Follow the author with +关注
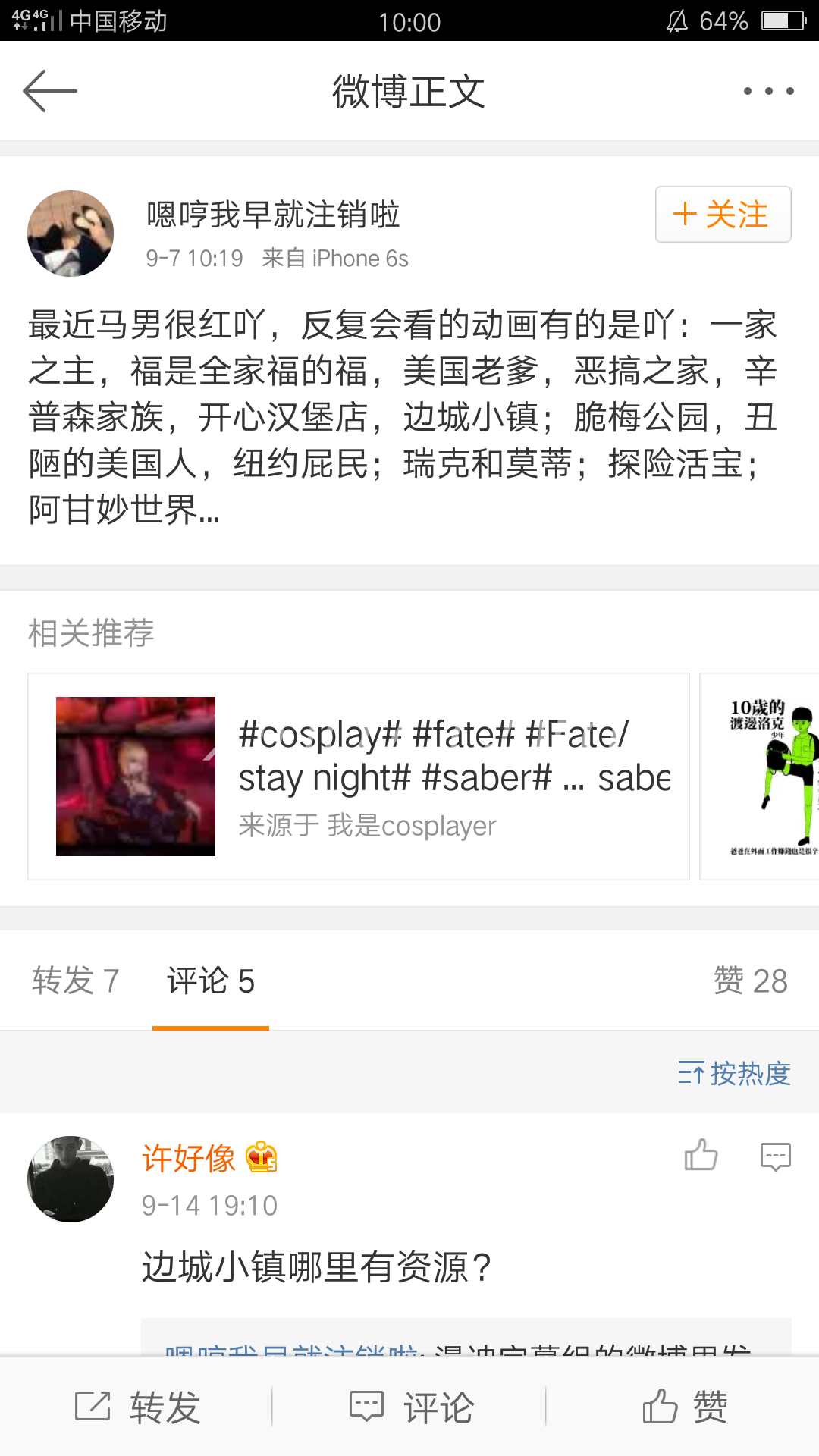This screenshot has height=1456, width=819. (723, 214)
